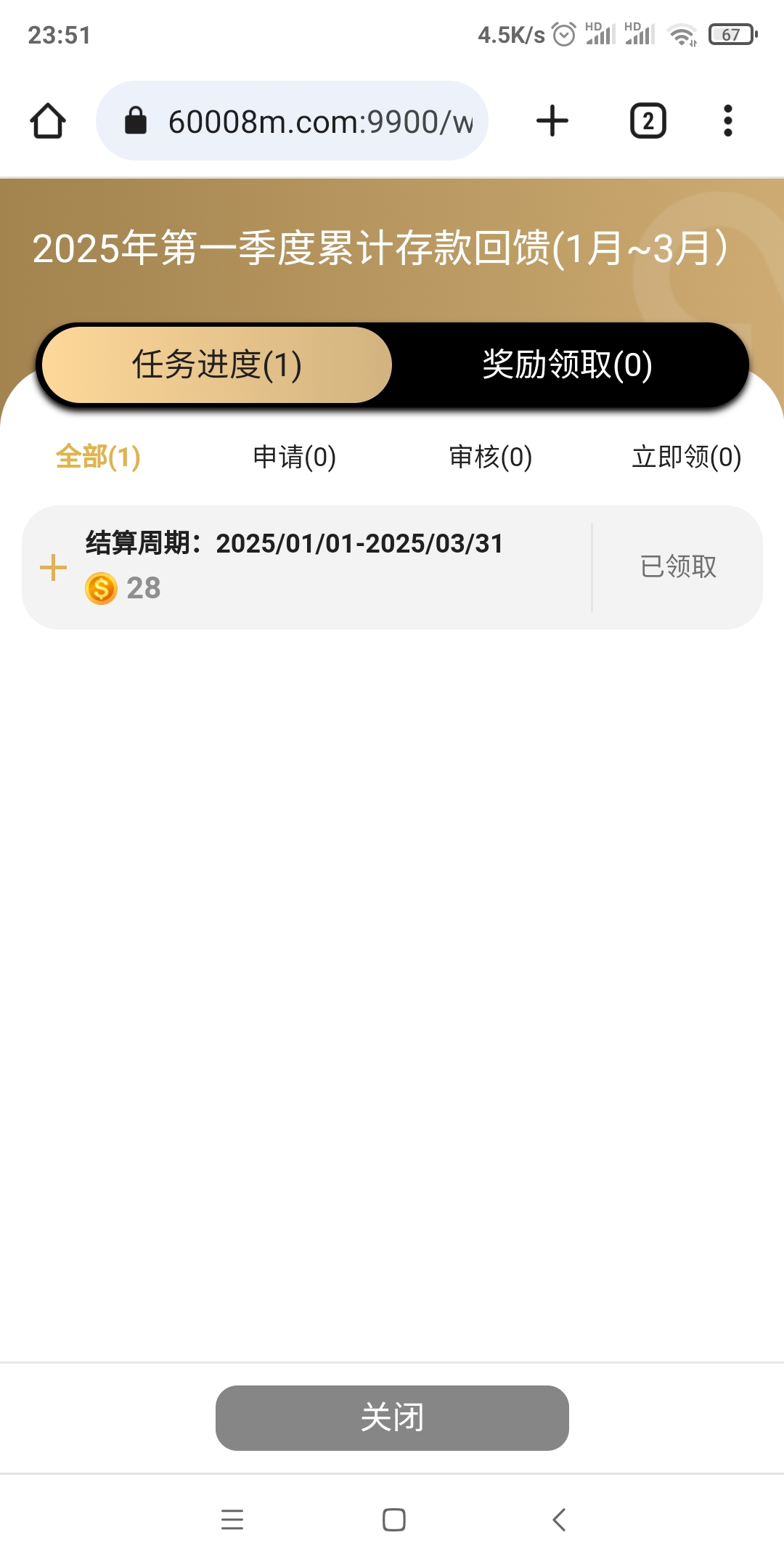Open recent apps from the navigation bar
Viewport: 784px width, 1567px height.
pos(232,1519)
